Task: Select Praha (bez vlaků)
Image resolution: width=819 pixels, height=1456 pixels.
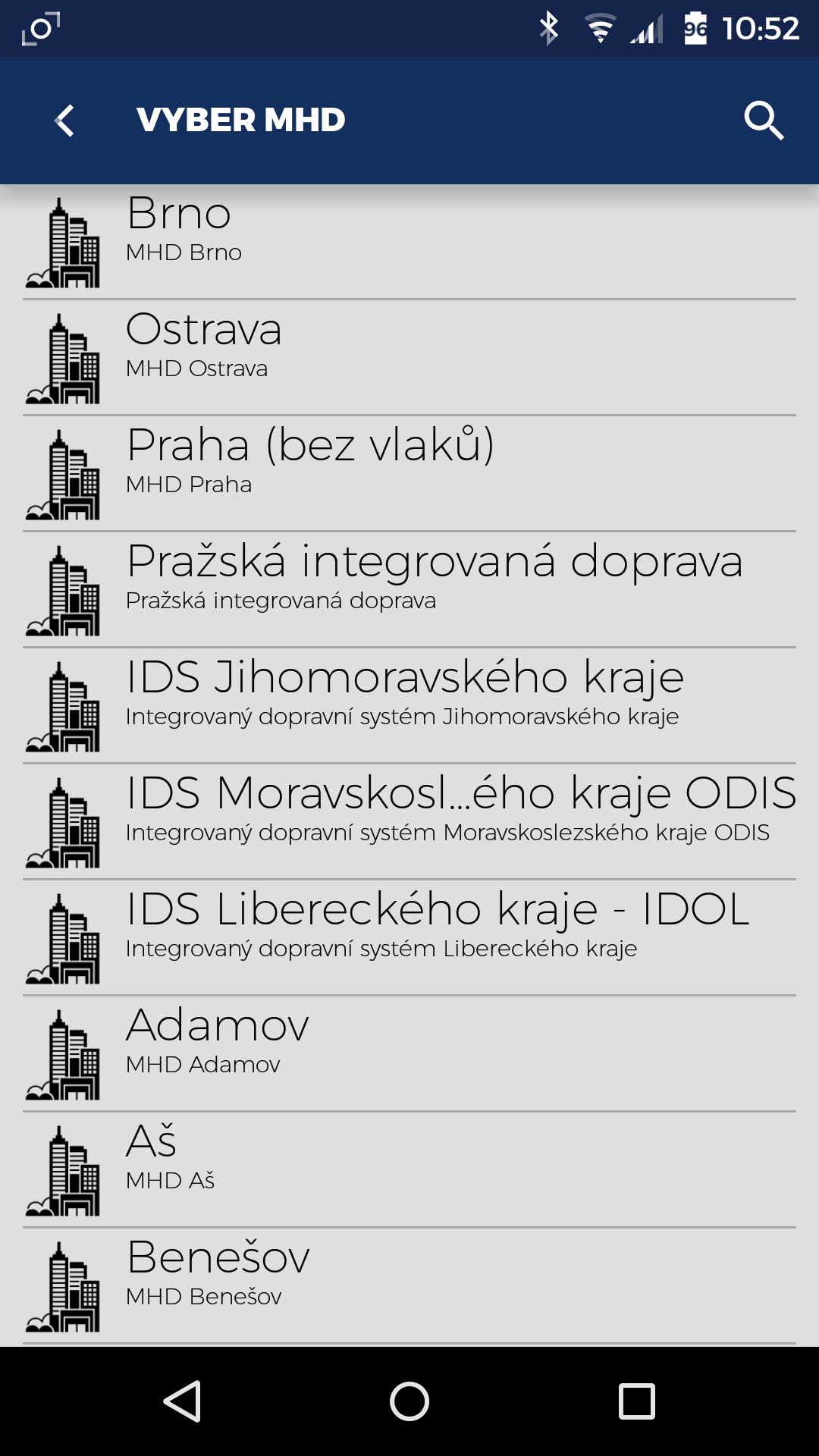Action: tap(409, 474)
